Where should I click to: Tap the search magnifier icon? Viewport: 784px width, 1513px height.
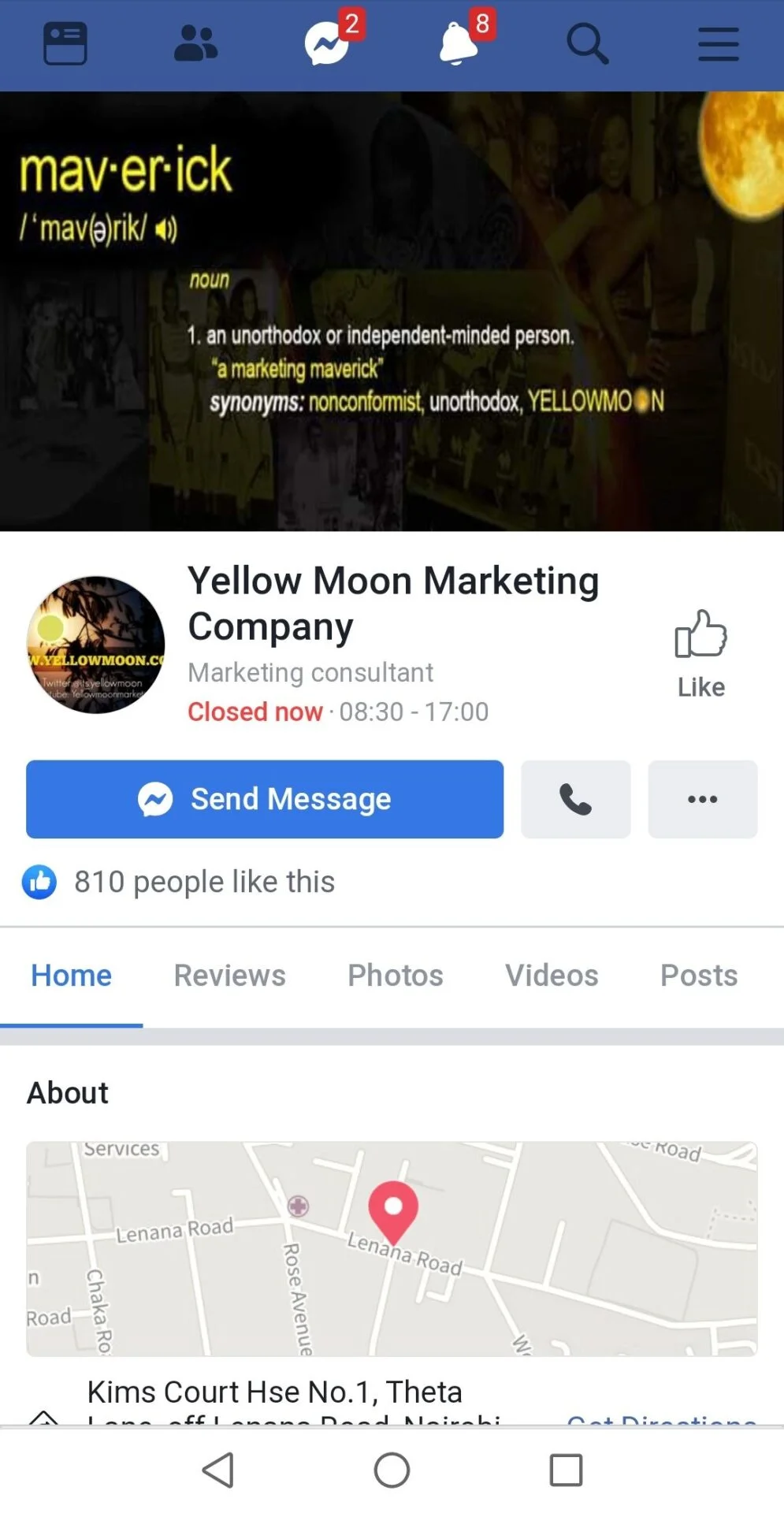coord(588,44)
